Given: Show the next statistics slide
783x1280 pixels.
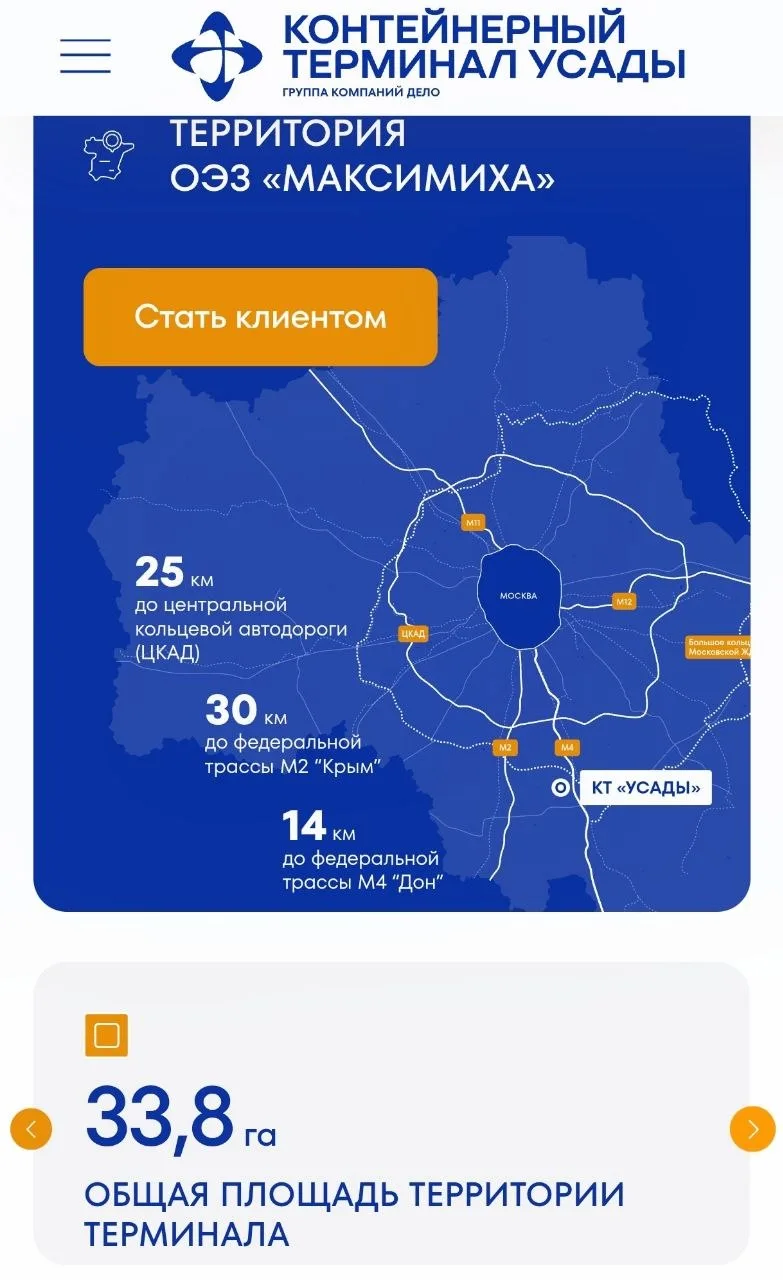Looking at the screenshot, I should (752, 1129).
